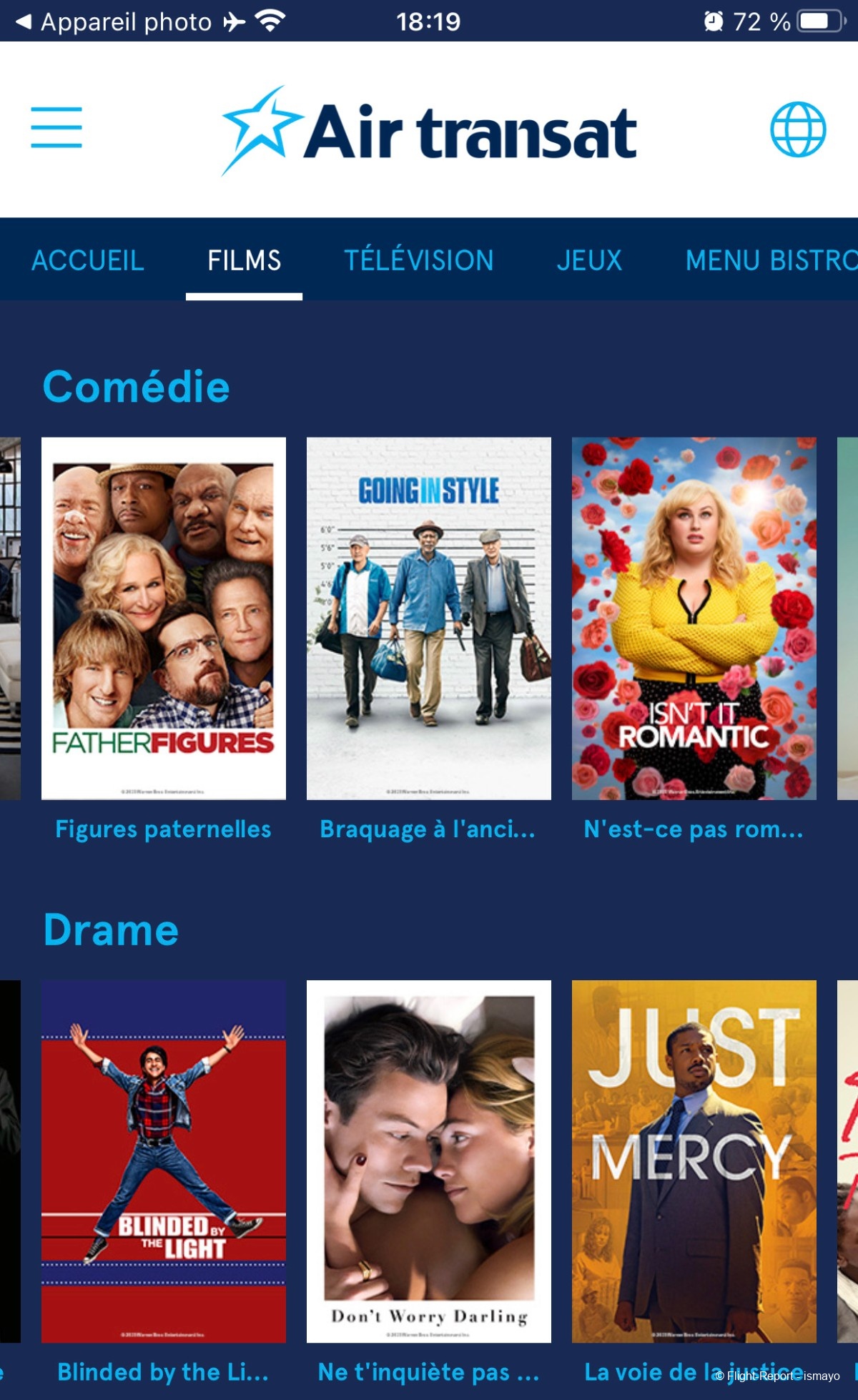Open the Just Mercy movie poster
The height and width of the screenshot is (1400, 858).
point(694,1160)
